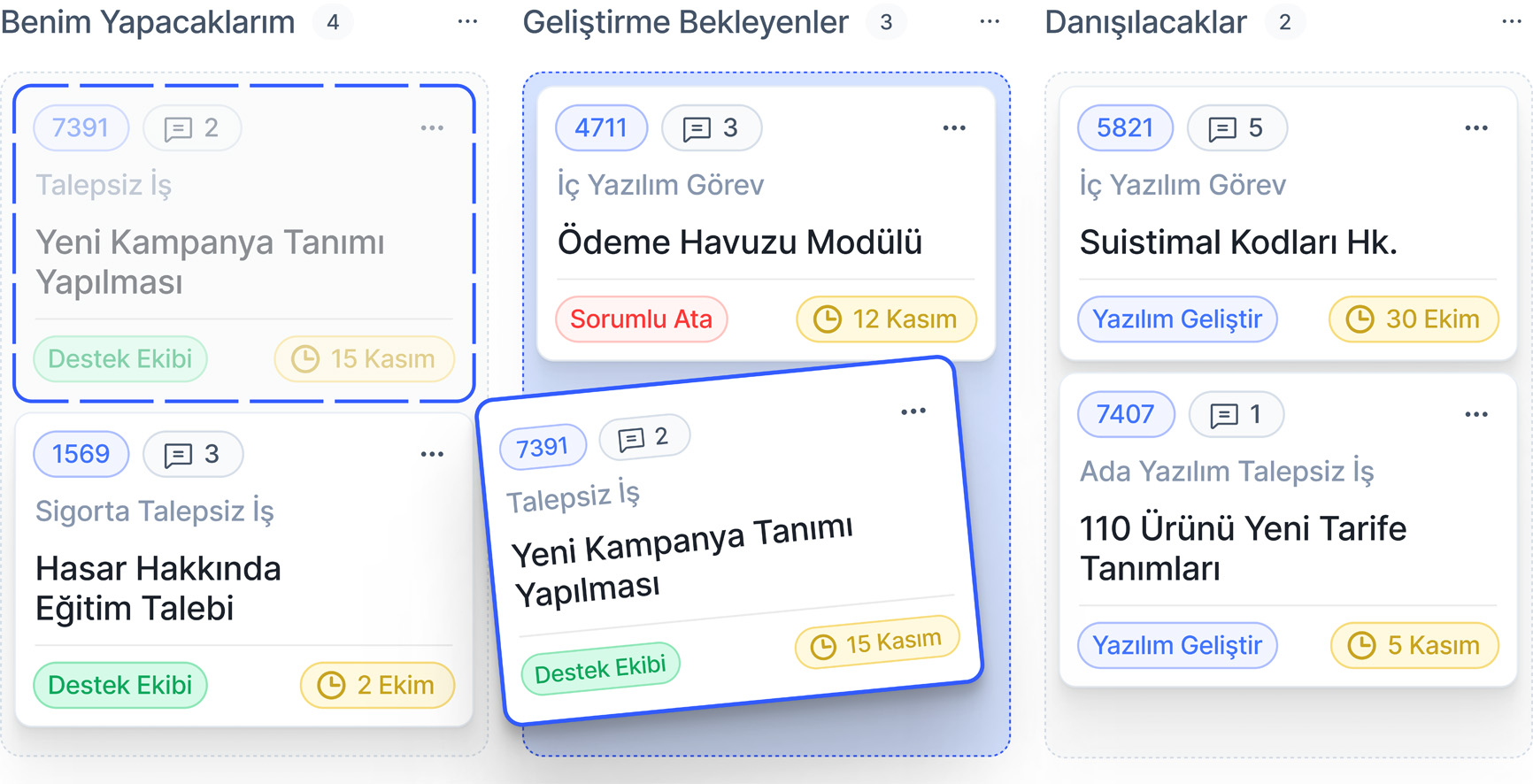Tap Yazılım Geliştir on Suistimal Kodları card
The height and width of the screenshot is (784, 1533).
[1177, 319]
